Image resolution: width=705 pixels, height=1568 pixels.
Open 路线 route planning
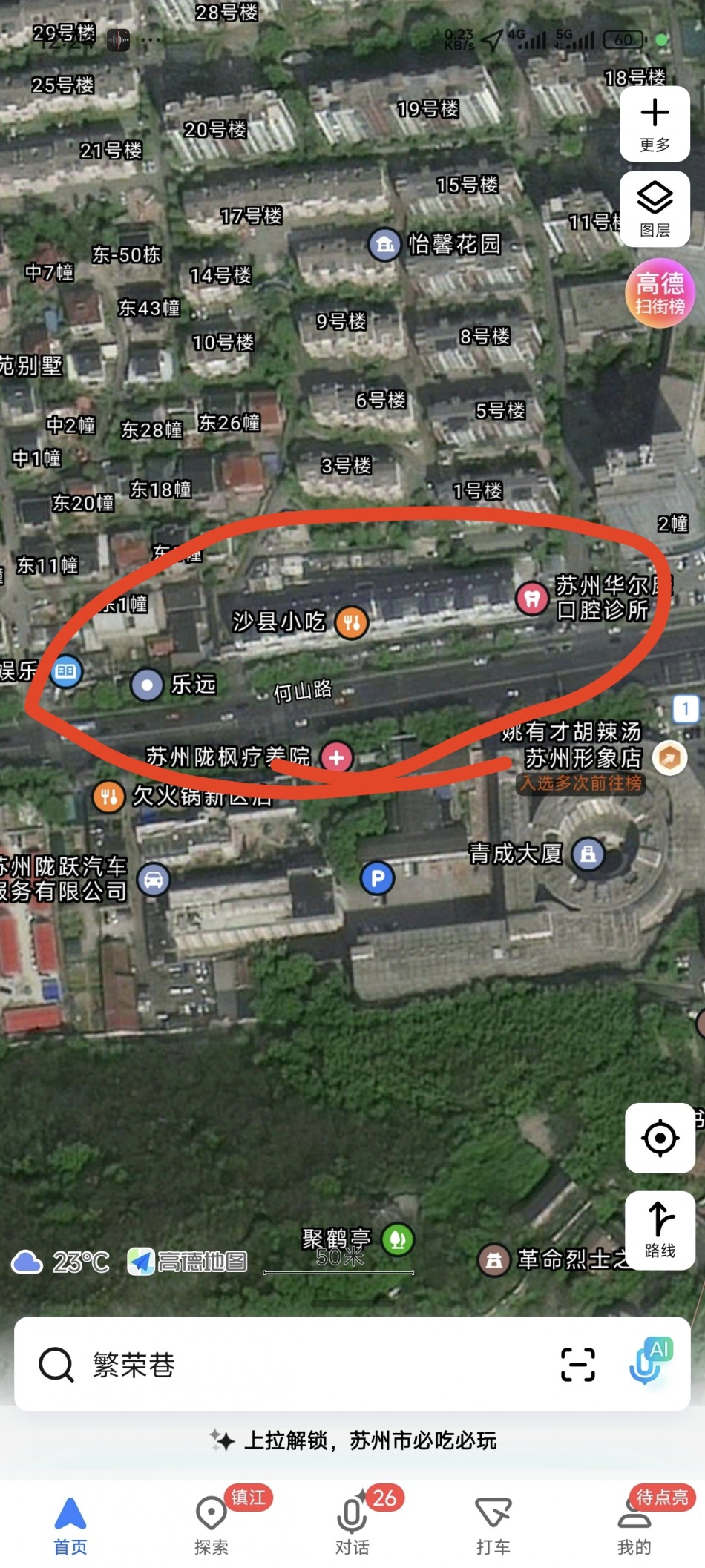660,1230
